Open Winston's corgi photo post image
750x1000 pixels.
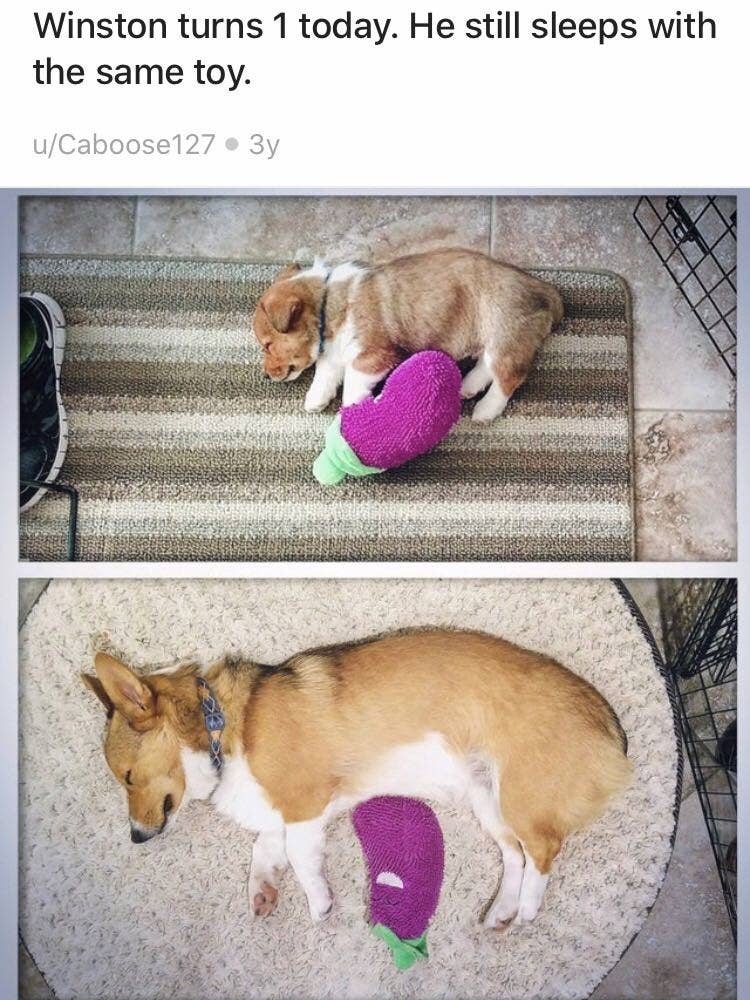pos(377,590)
